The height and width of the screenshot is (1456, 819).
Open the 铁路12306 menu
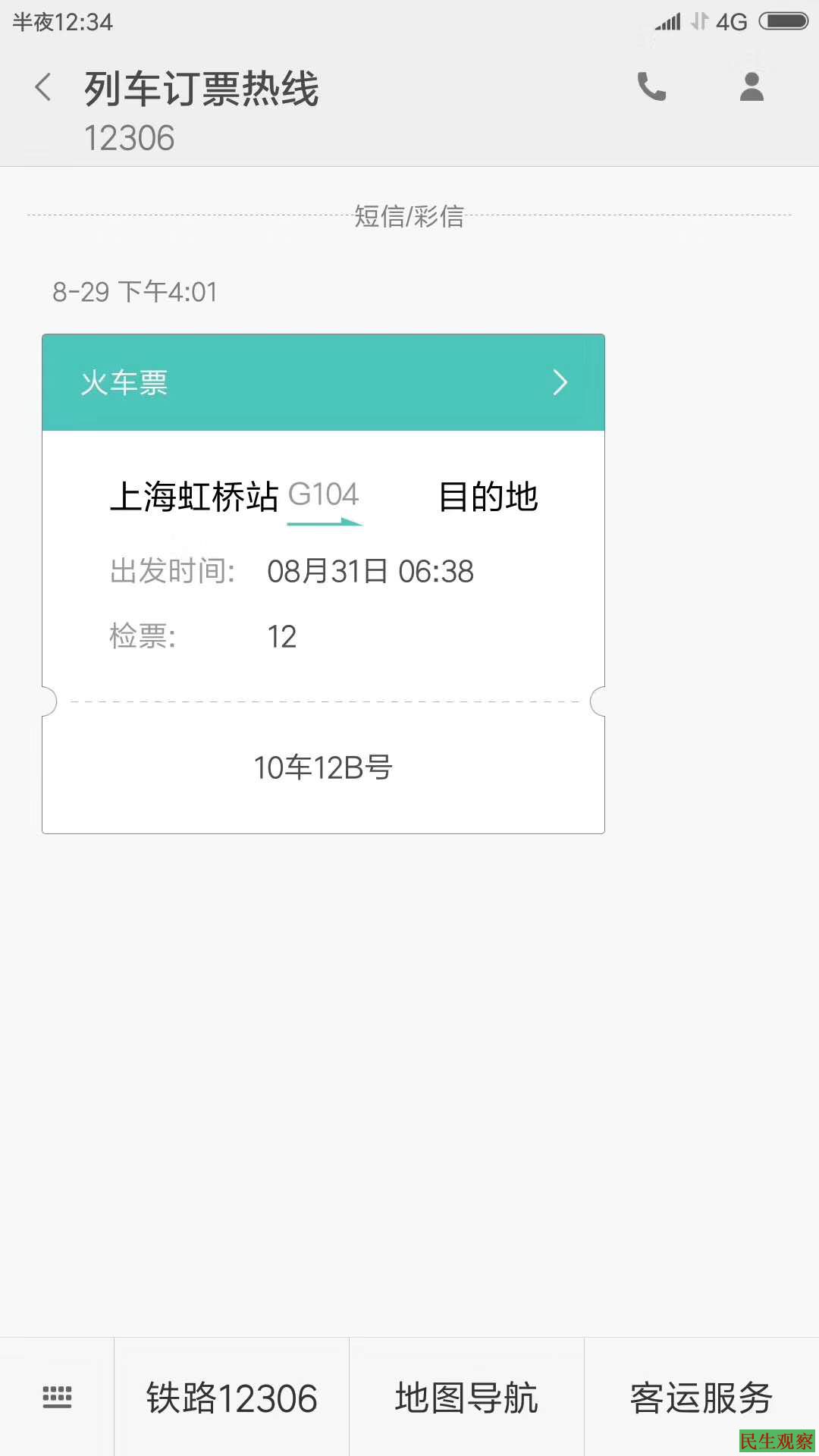tap(231, 1398)
